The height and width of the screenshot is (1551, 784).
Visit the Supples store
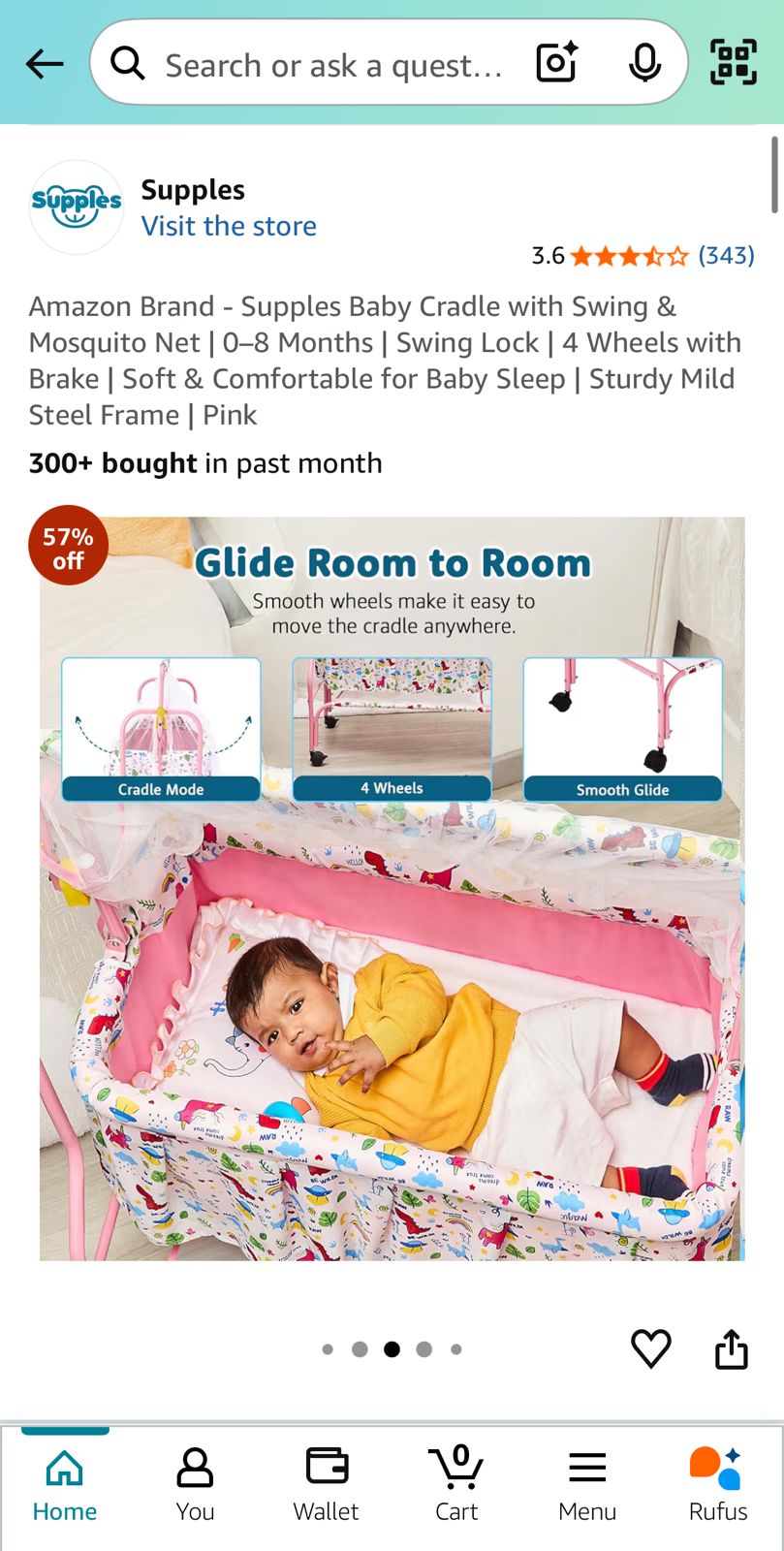click(229, 226)
